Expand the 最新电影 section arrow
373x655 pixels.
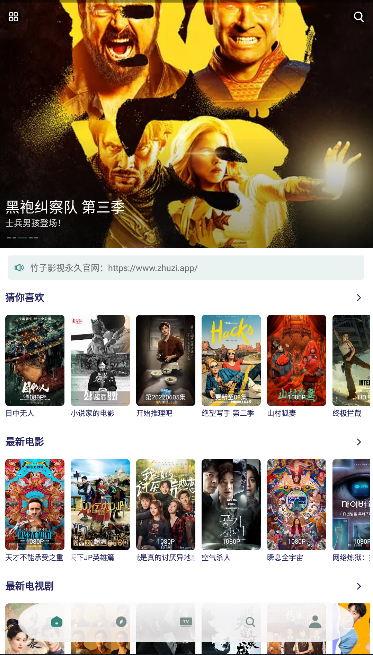[x=359, y=442]
